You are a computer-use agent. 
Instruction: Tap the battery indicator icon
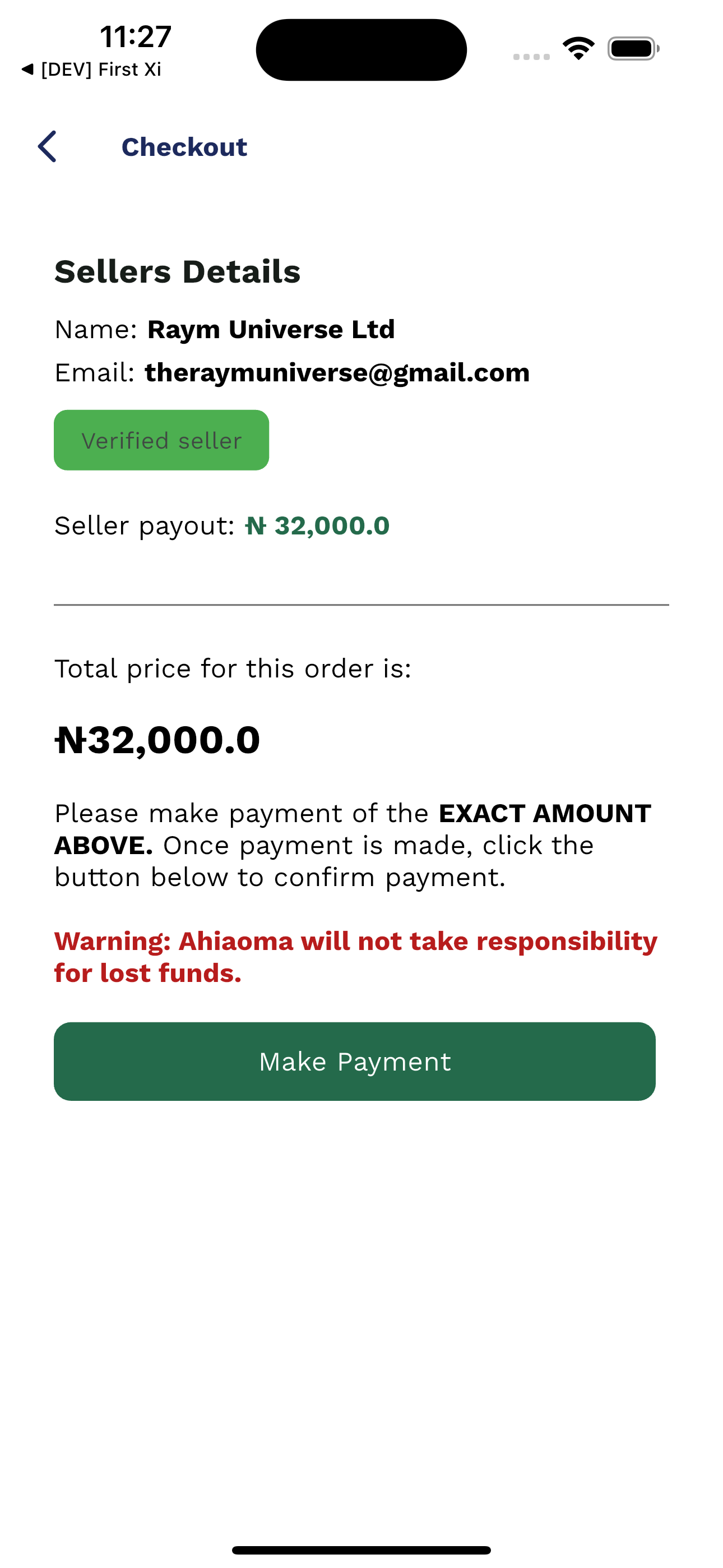(x=632, y=49)
